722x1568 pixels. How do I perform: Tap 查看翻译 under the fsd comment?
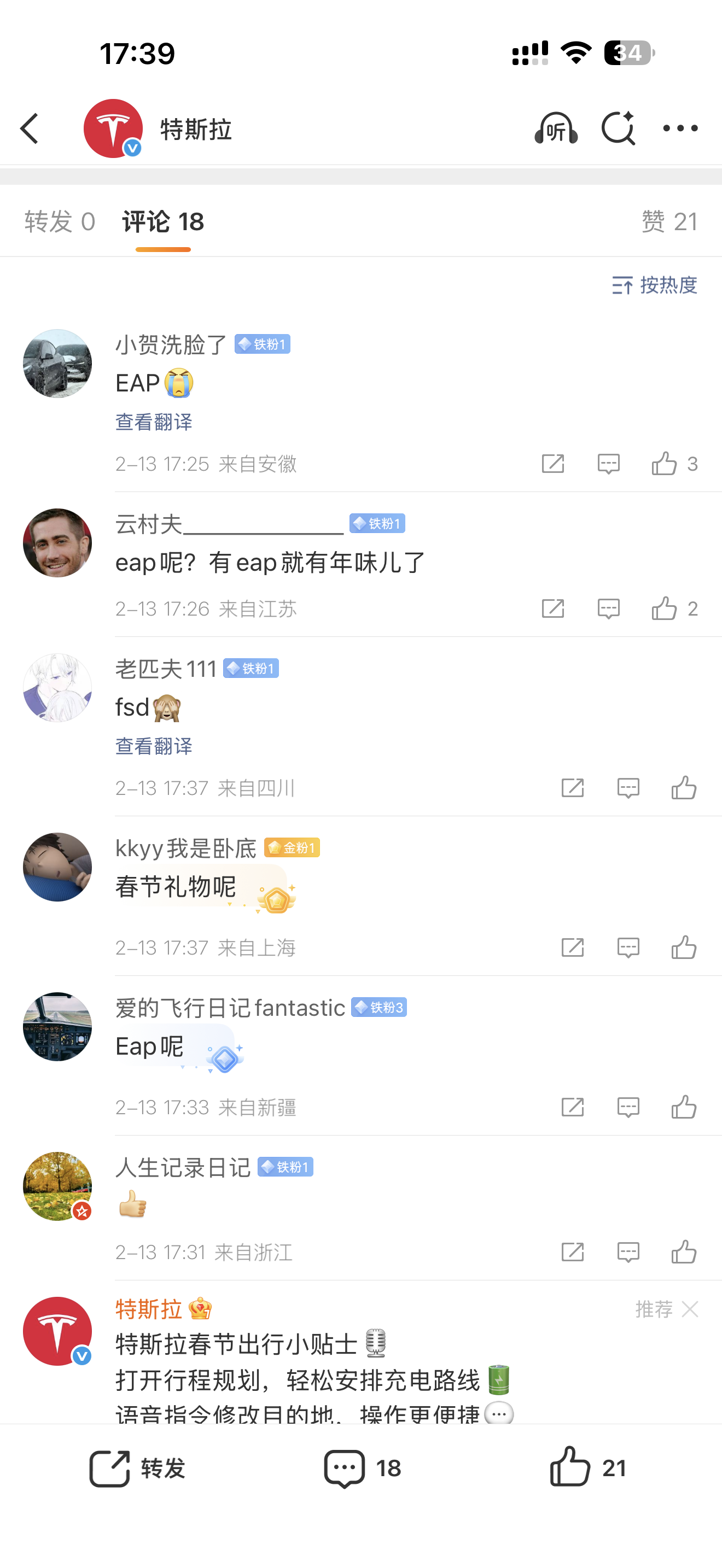coord(153,746)
